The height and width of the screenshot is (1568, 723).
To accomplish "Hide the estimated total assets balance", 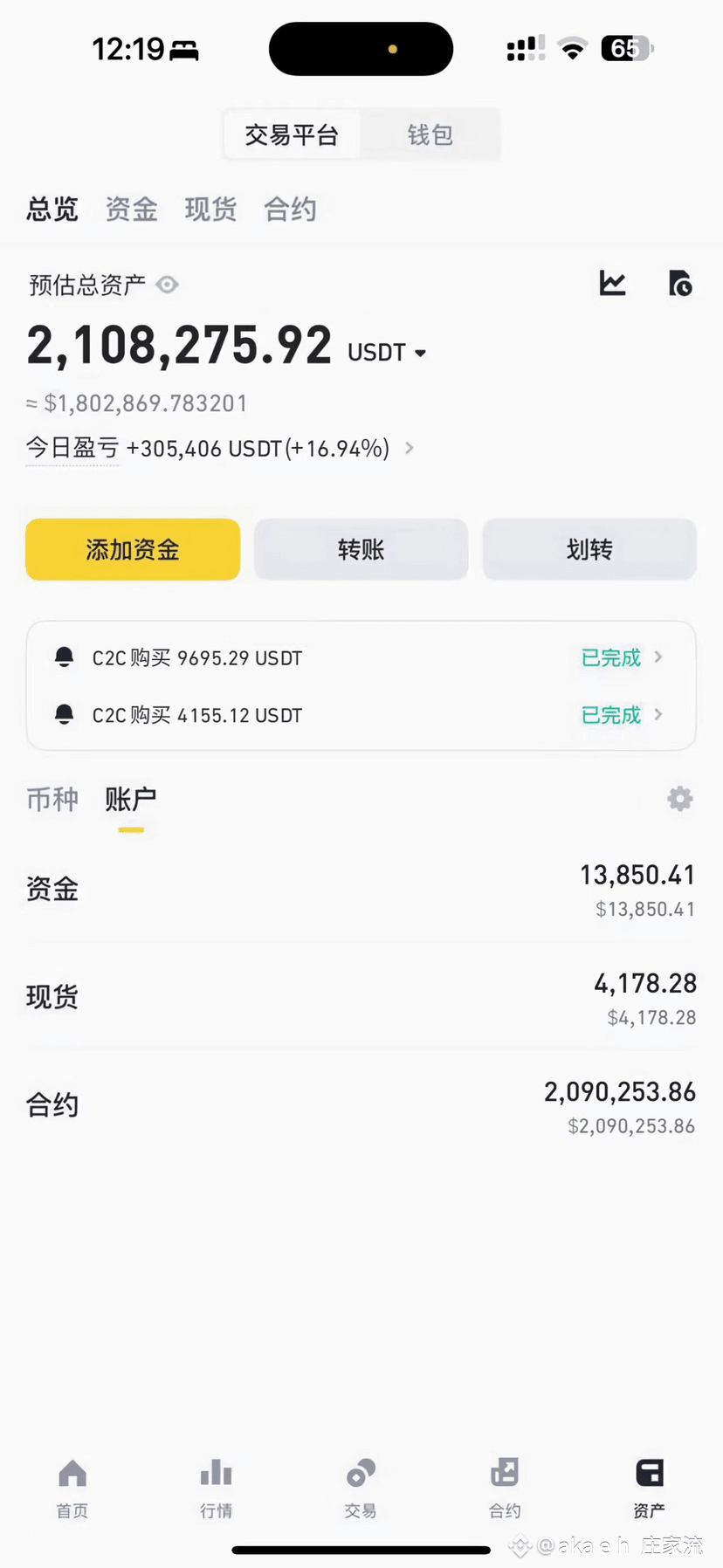I will coord(167,285).
